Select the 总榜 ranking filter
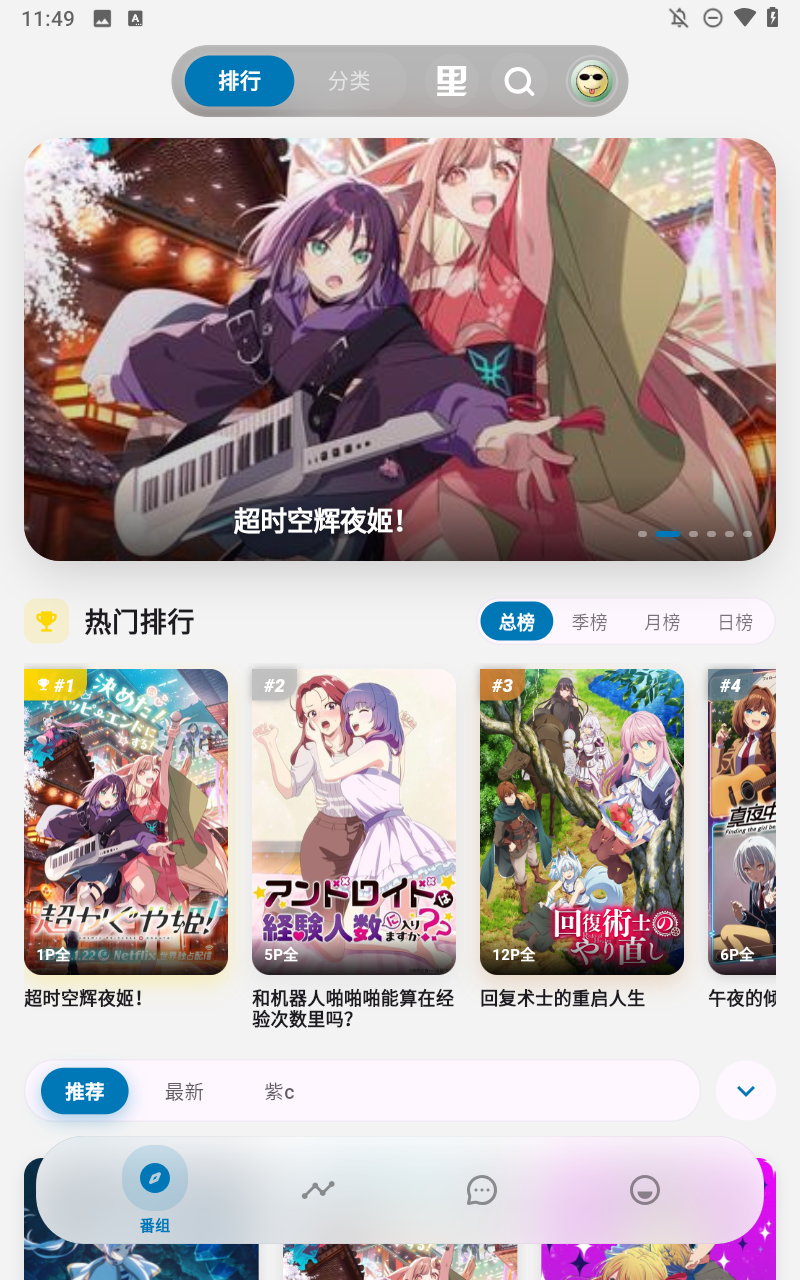Image resolution: width=800 pixels, height=1280 pixels. 517,622
